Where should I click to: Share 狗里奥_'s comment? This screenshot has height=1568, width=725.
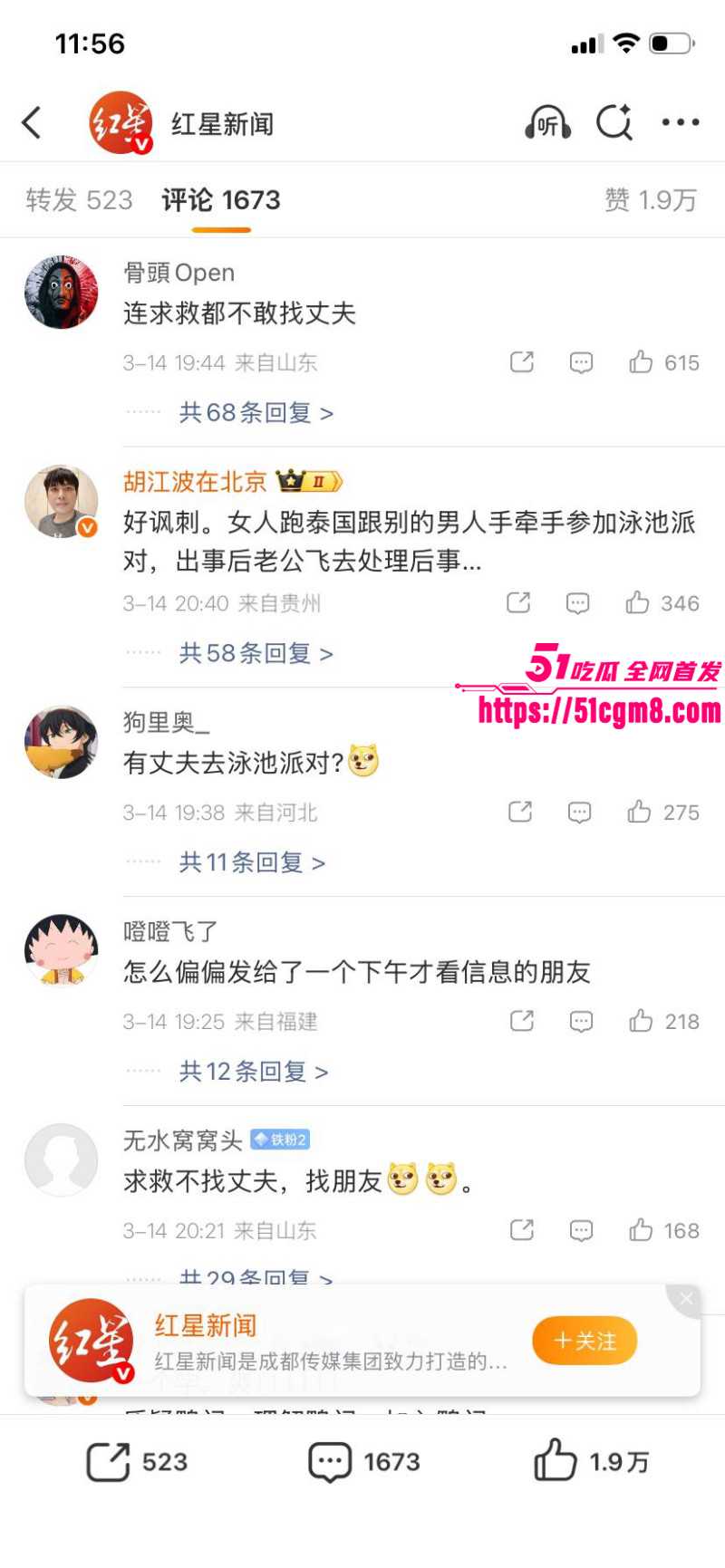click(520, 812)
